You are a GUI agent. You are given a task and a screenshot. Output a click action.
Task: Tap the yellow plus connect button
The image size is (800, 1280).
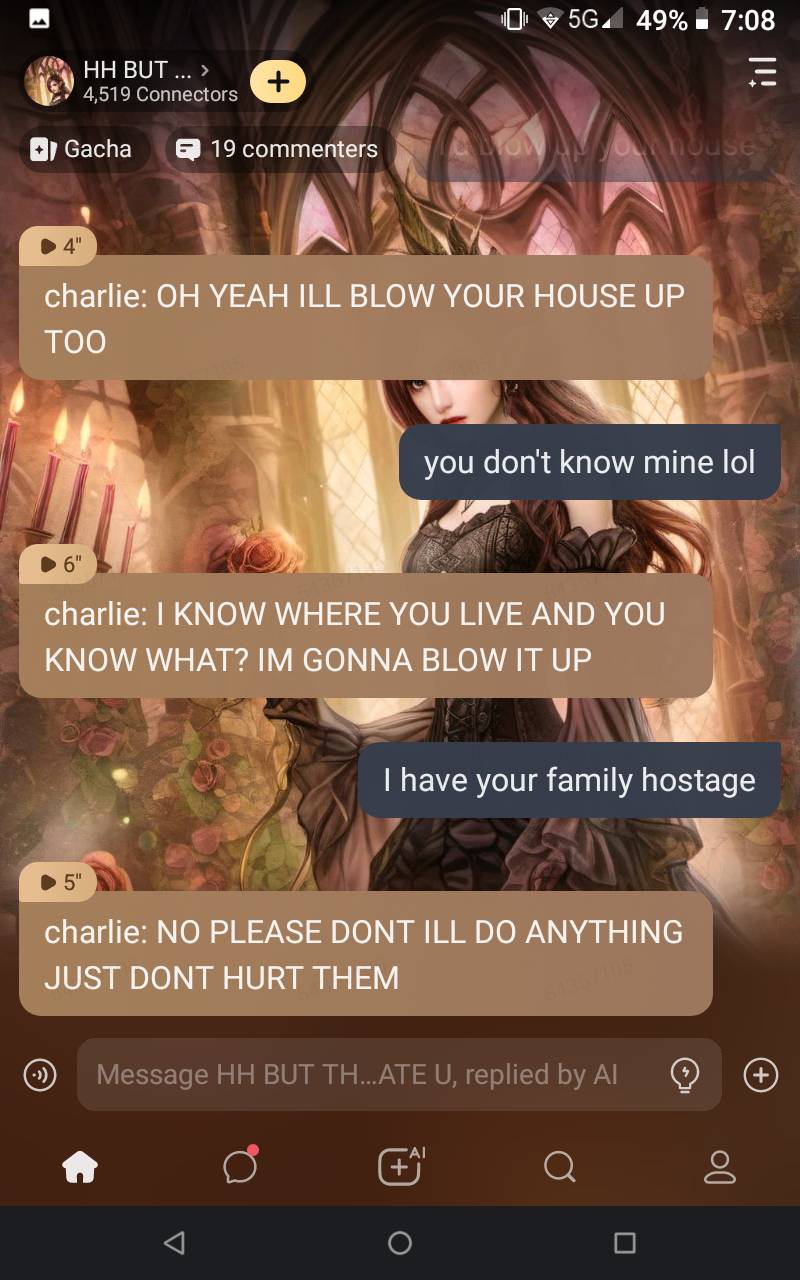pos(278,82)
